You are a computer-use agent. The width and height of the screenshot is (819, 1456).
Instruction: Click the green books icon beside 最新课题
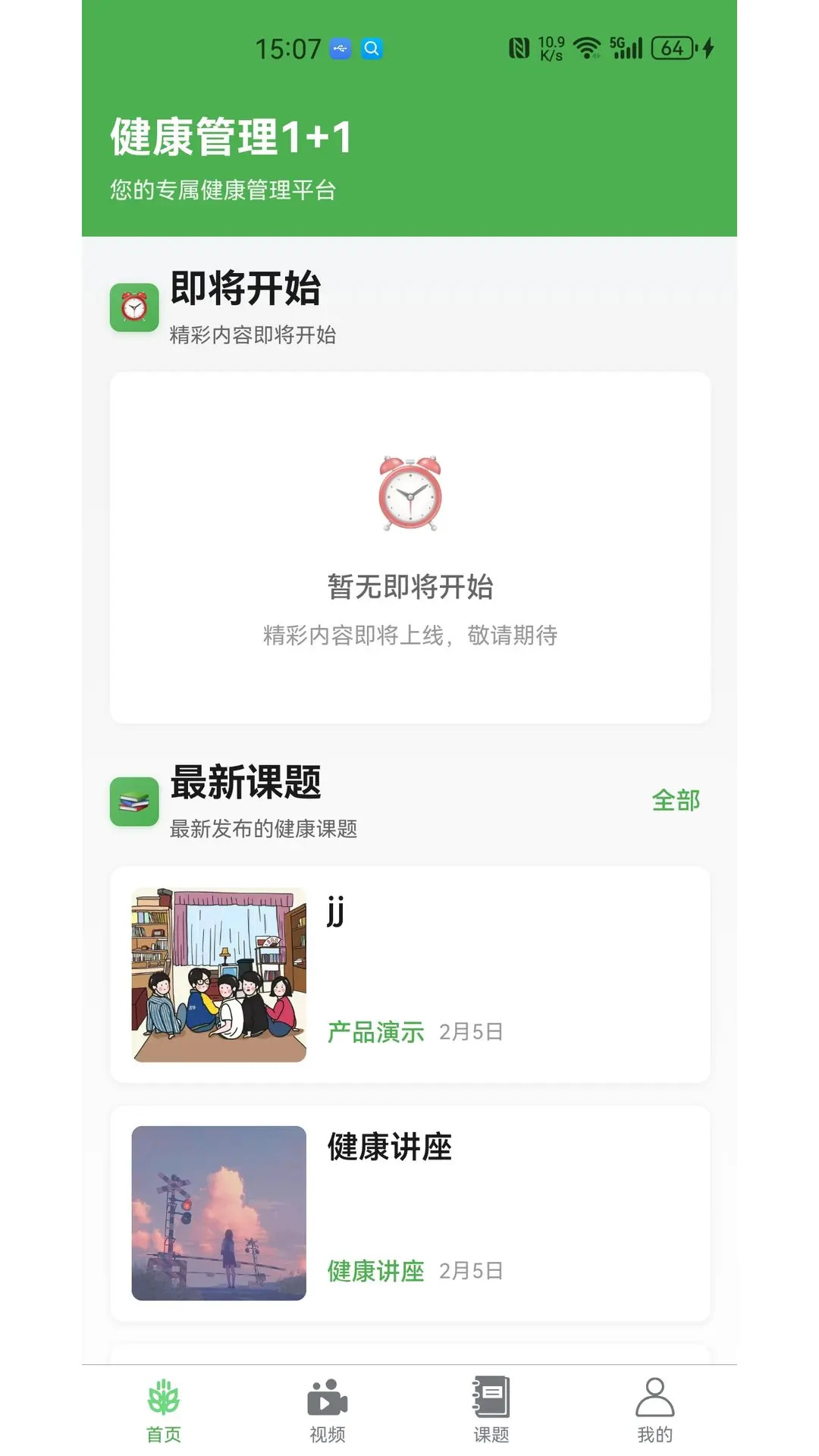[134, 801]
